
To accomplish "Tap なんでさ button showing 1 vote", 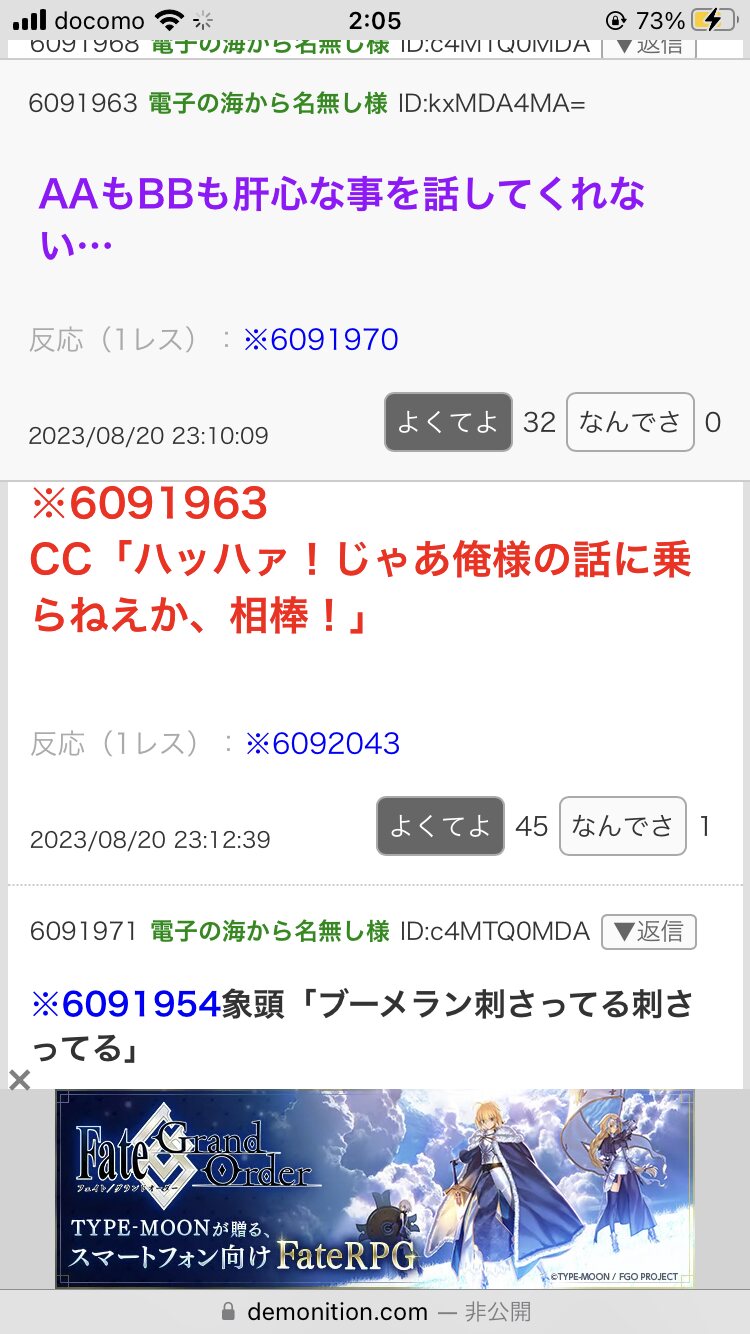I will [x=622, y=826].
